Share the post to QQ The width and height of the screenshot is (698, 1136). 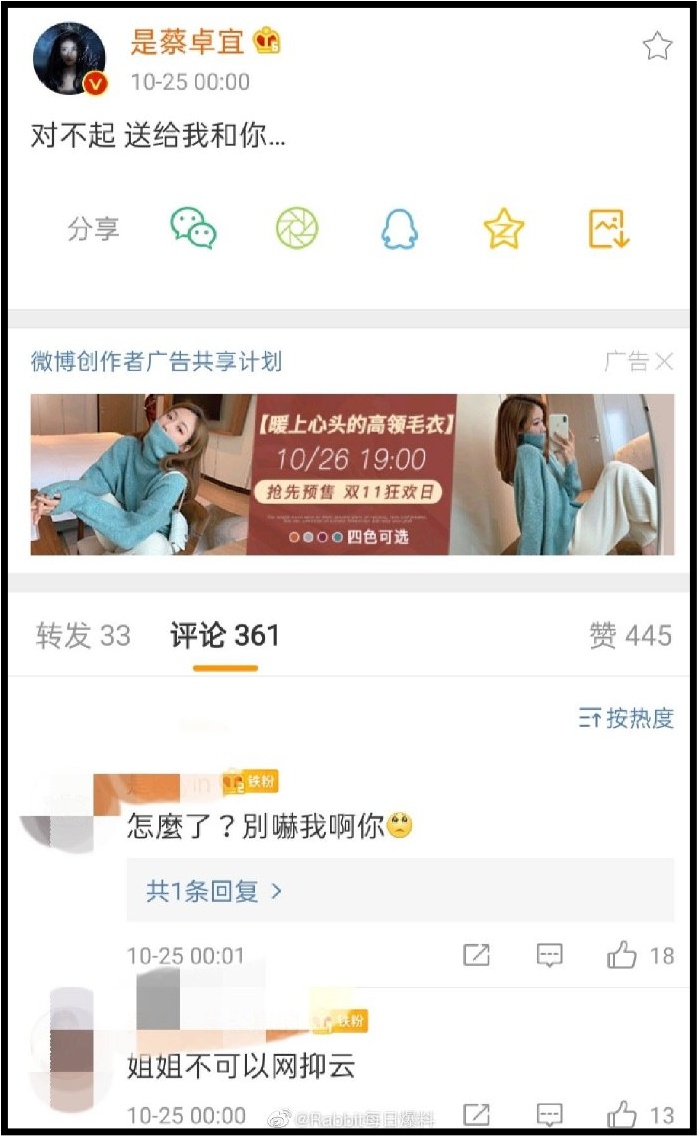tap(399, 229)
